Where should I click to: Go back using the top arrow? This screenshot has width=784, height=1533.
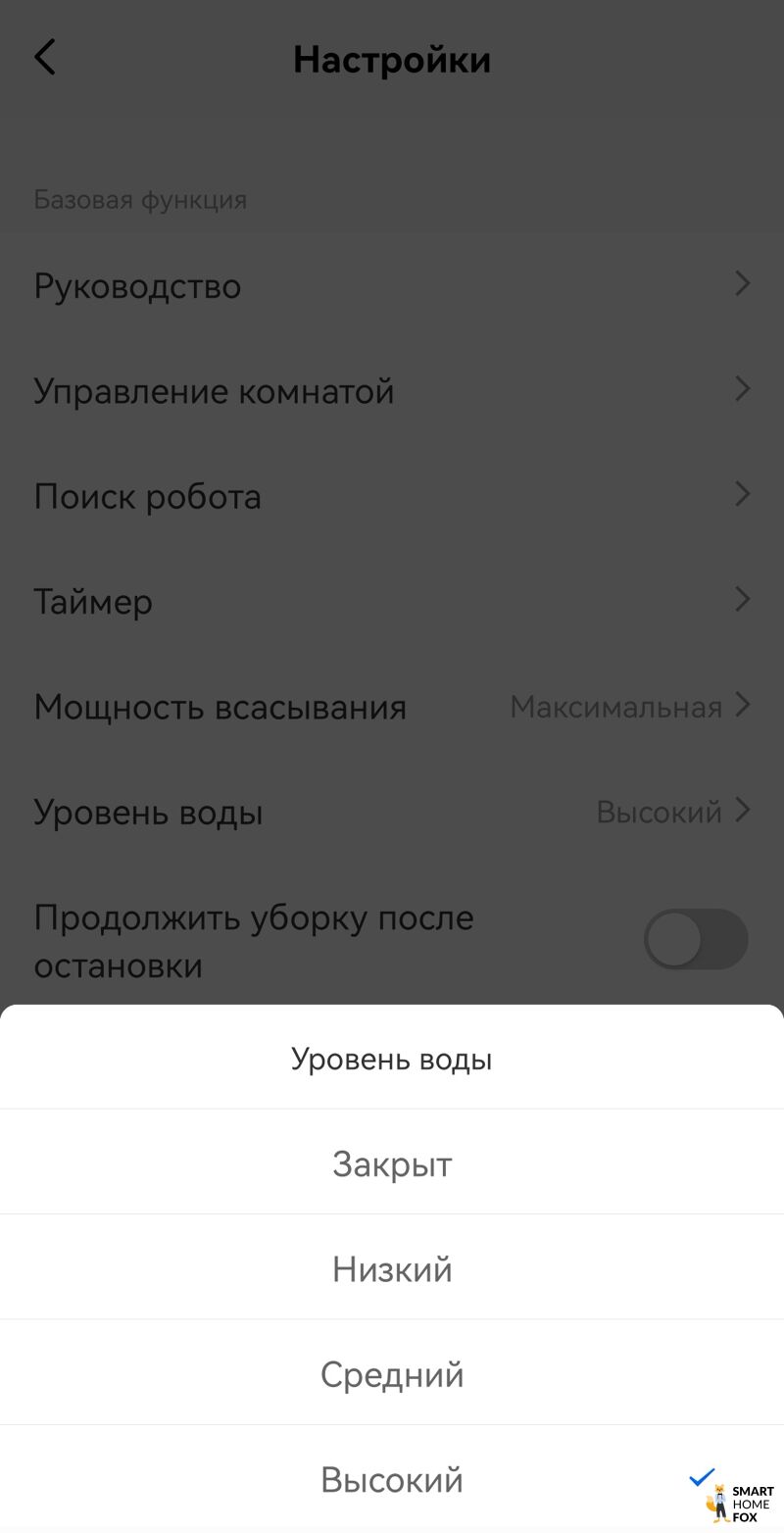pyautogui.click(x=45, y=58)
